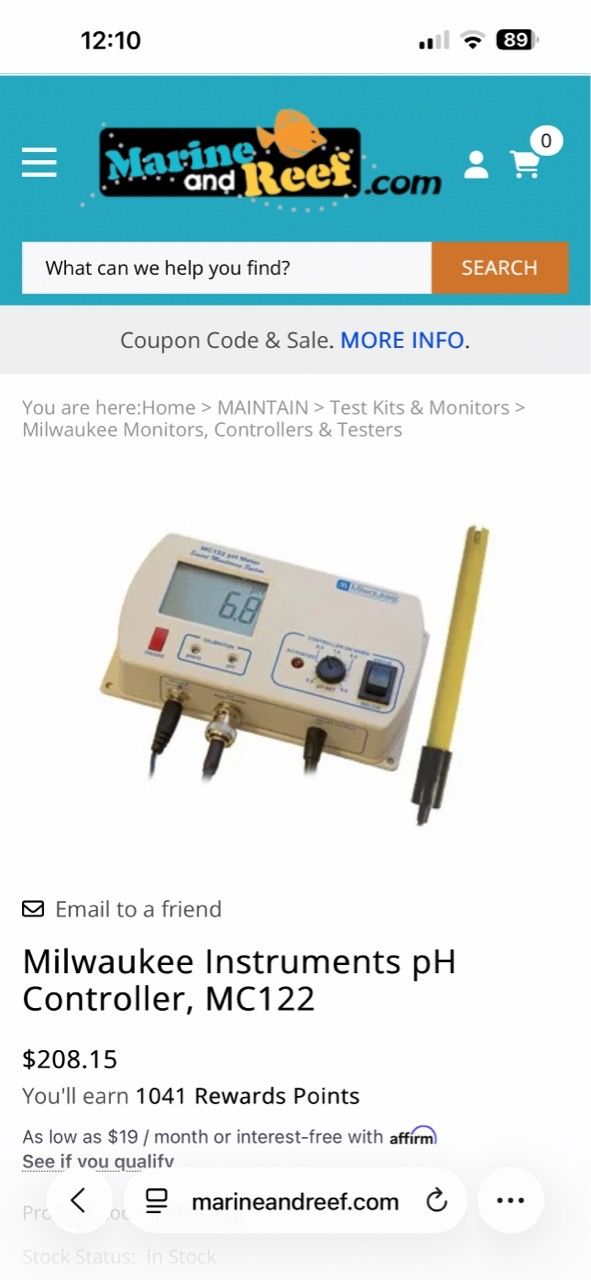
Task: Open the MAINTAIN breadcrumb link
Action: [x=262, y=407]
